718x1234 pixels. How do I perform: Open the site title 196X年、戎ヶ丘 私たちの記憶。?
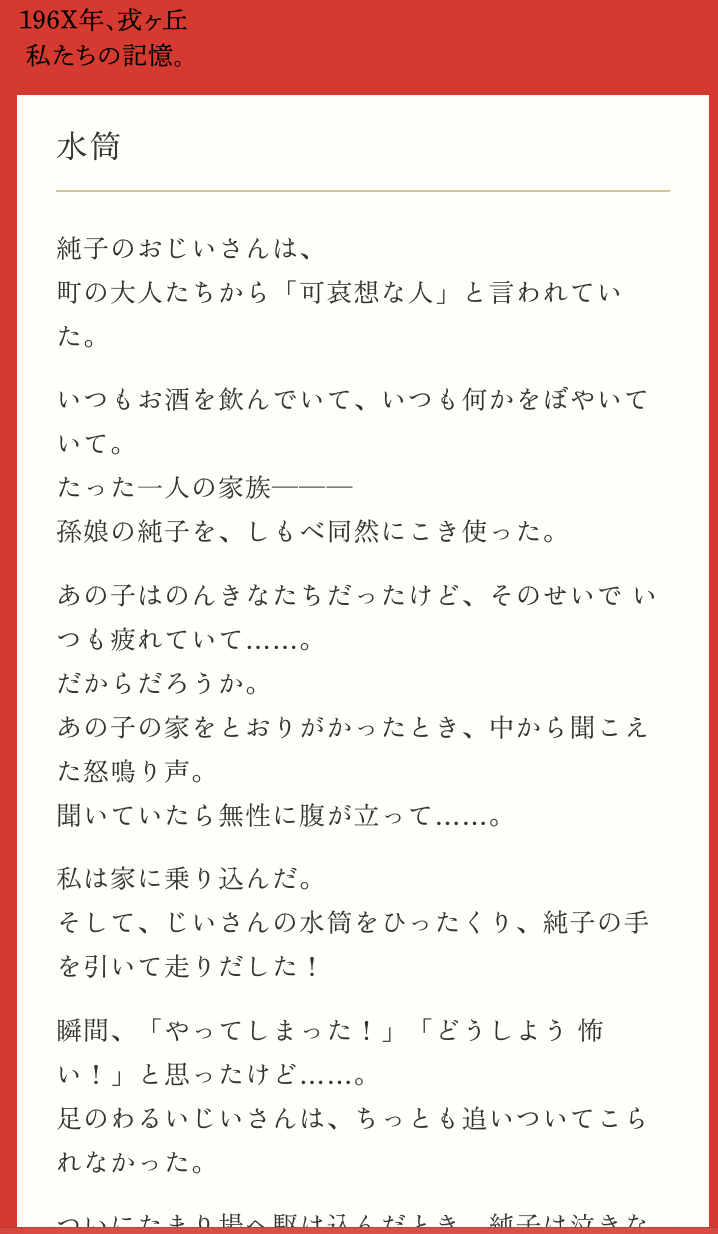pyautogui.click(x=104, y=38)
